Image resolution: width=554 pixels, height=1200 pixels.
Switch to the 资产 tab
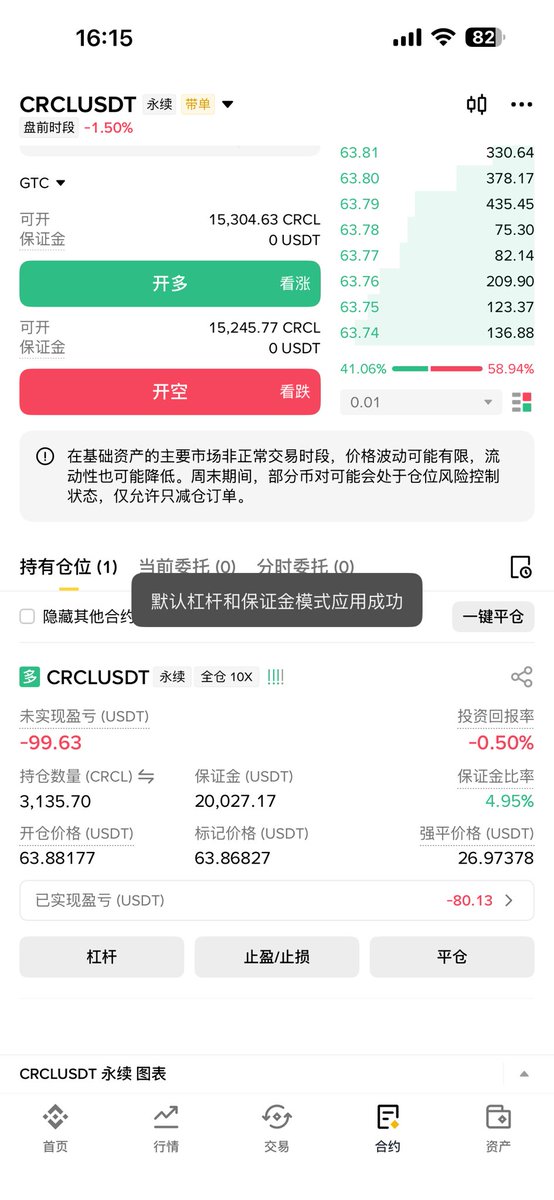[x=498, y=1129]
